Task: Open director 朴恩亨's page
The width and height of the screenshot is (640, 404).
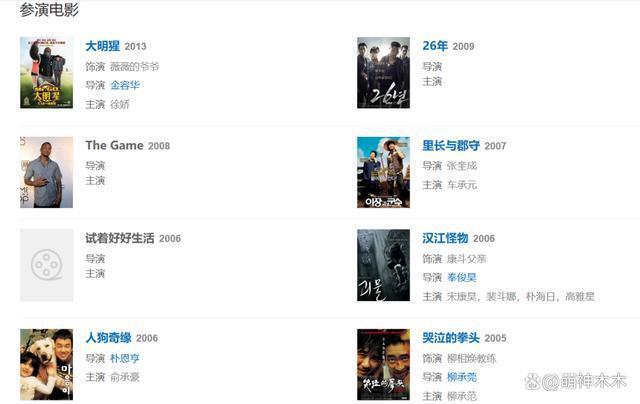Action: coord(125,358)
